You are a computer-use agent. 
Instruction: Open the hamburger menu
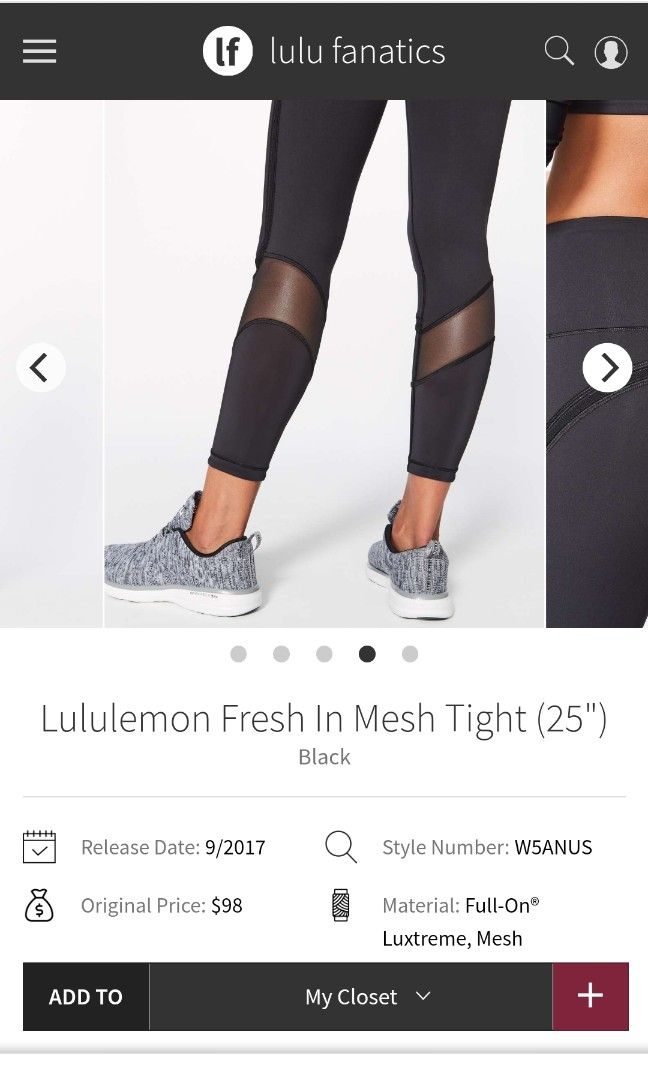coord(40,52)
